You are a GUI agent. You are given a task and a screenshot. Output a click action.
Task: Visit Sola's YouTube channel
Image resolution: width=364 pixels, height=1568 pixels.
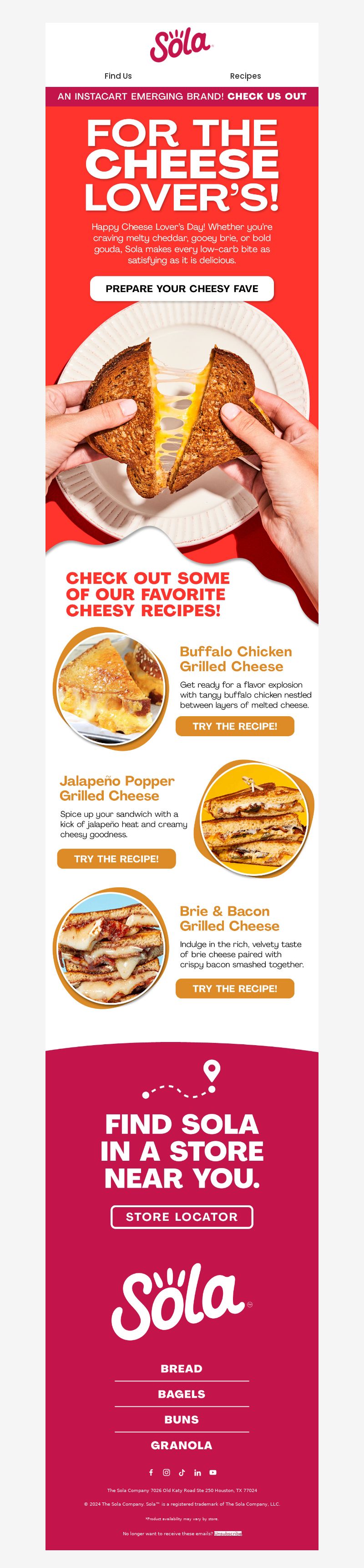click(x=213, y=1472)
